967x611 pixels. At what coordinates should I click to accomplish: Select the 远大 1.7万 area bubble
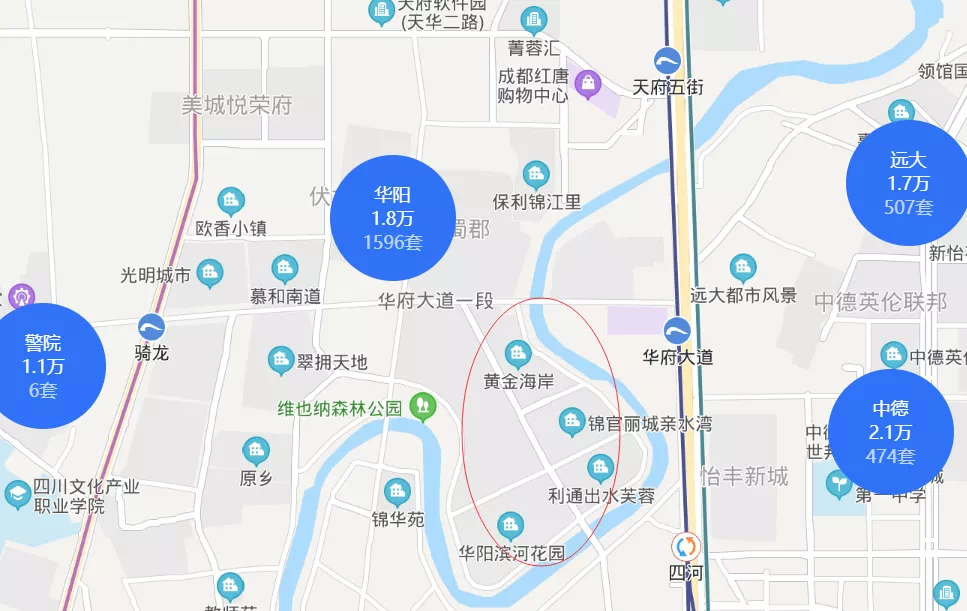pos(908,183)
